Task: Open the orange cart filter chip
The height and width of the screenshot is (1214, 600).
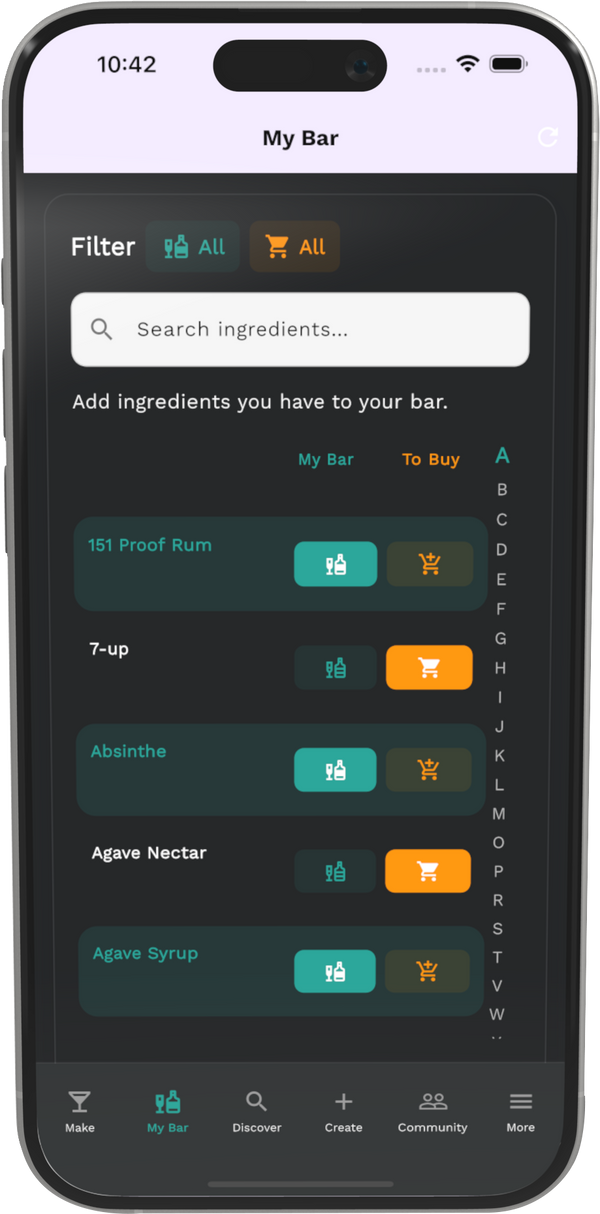Action: click(295, 247)
